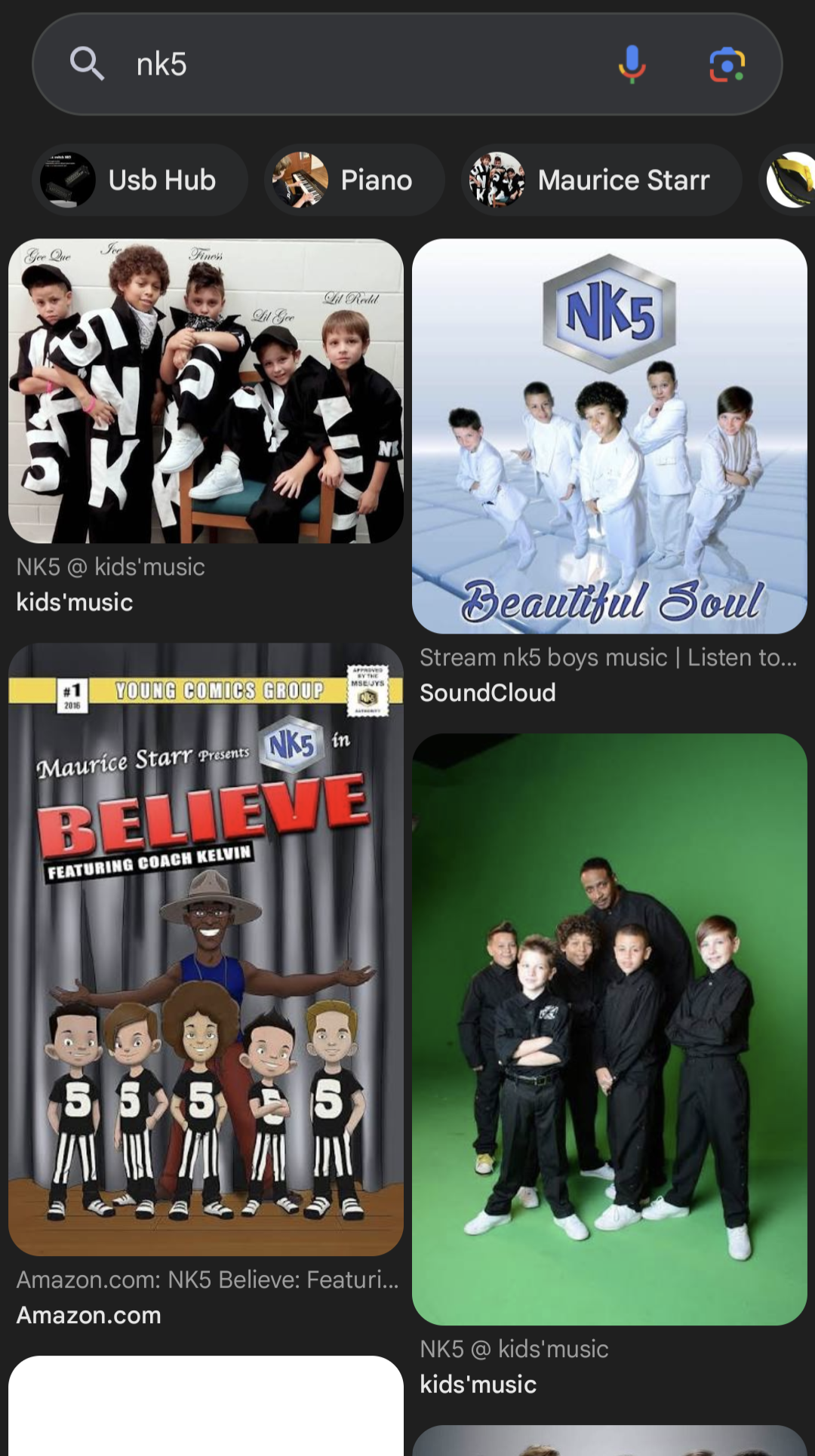Filter results with the Piano chip

[355, 180]
